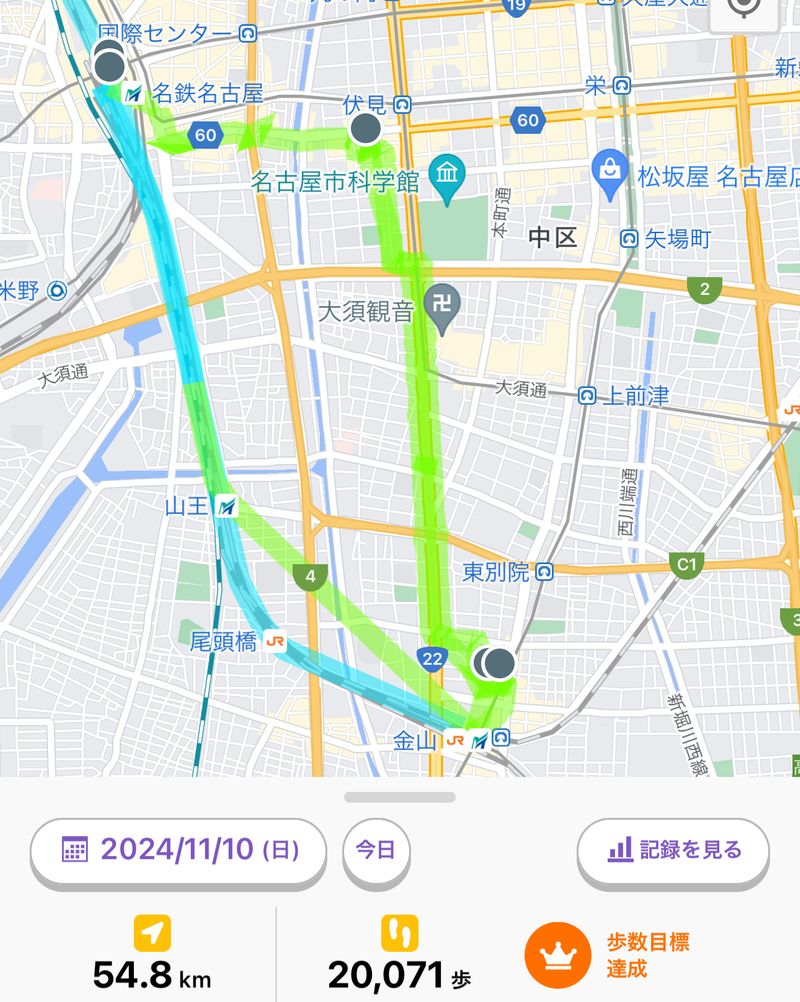Jump to today with 今日 button
800x1002 pixels.
pos(376,850)
